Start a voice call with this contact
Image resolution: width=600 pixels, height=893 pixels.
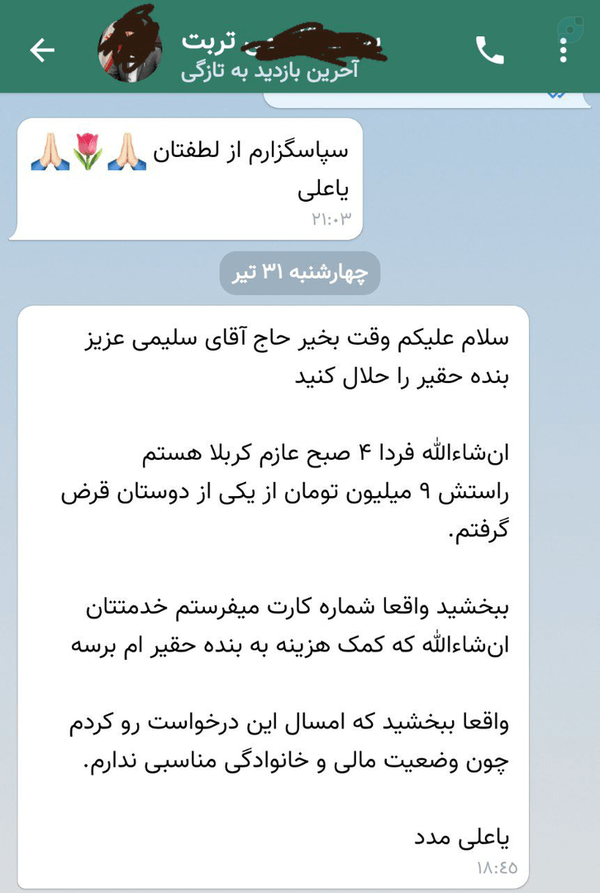pyautogui.click(x=490, y=50)
